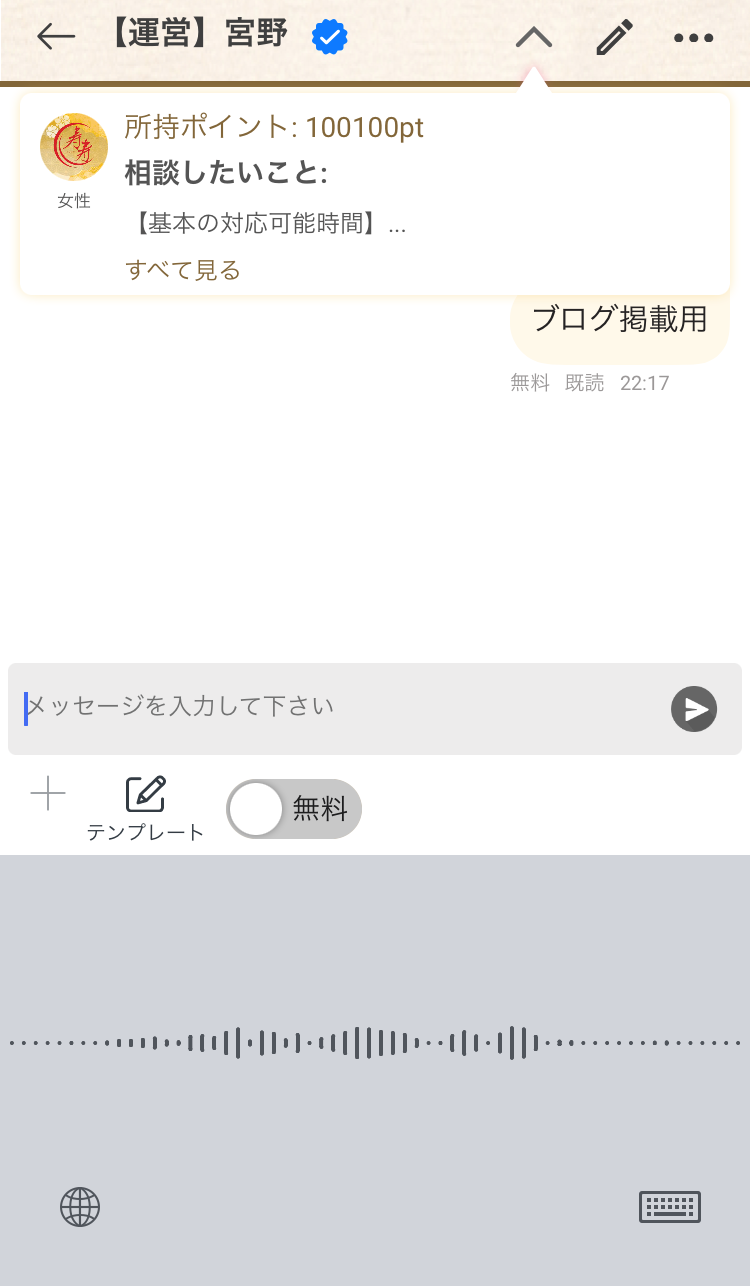Image resolution: width=750 pixels, height=1286 pixels.
Task: Tap the pencil edit icon
Action: tap(614, 38)
